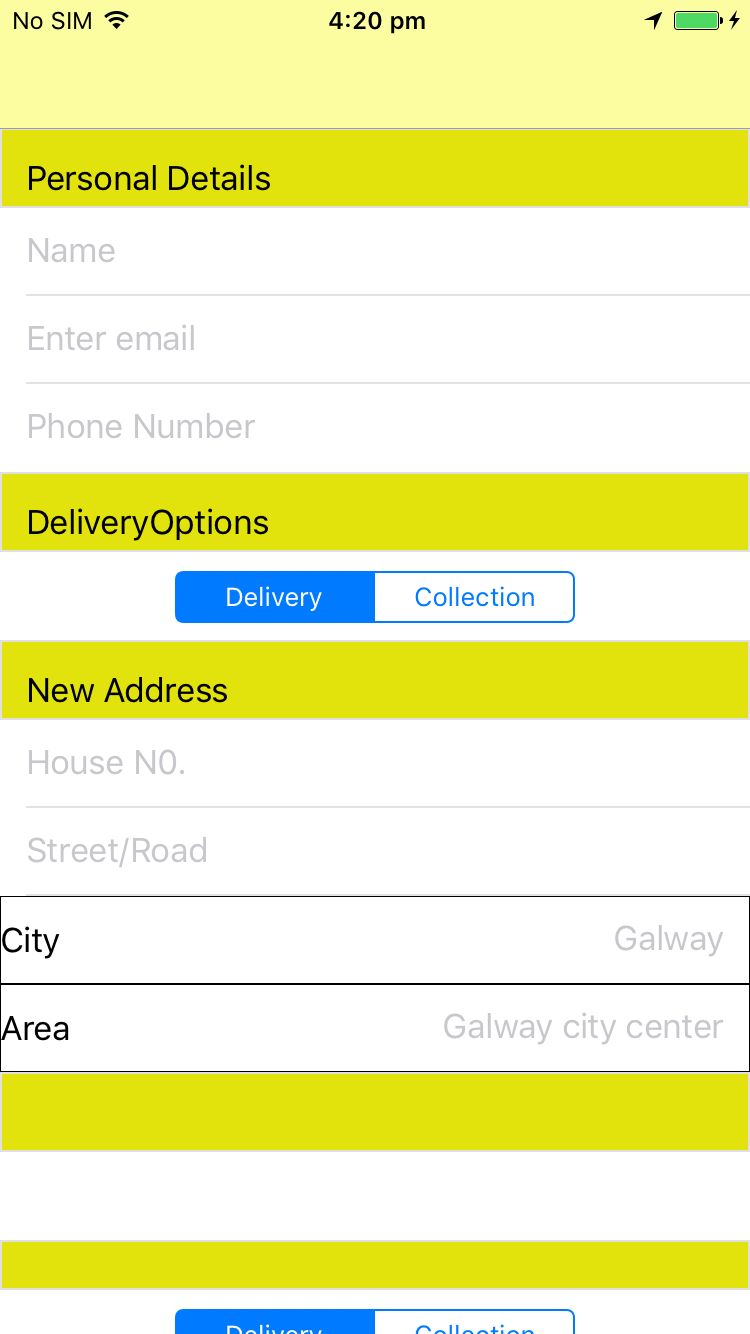The height and width of the screenshot is (1334, 750).
Task: Select the Delivery segment
Action: click(x=273, y=597)
